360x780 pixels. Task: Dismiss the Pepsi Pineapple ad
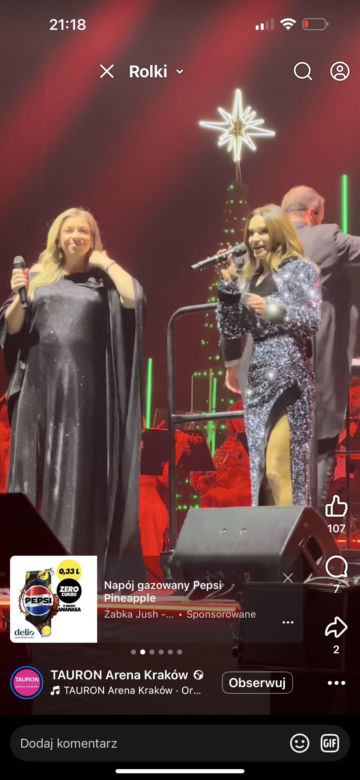(x=288, y=578)
